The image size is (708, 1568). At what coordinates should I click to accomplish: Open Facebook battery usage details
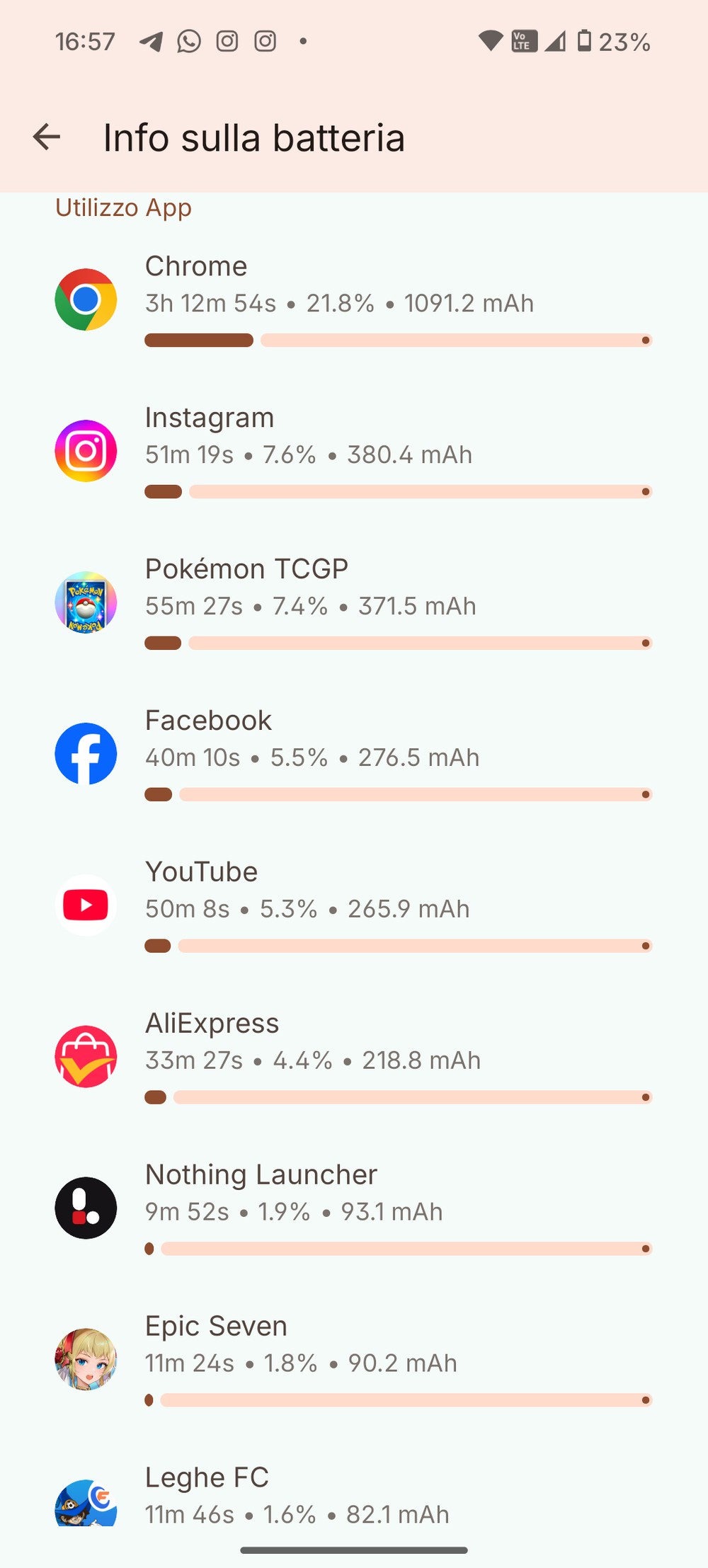[x=354, y=755]
